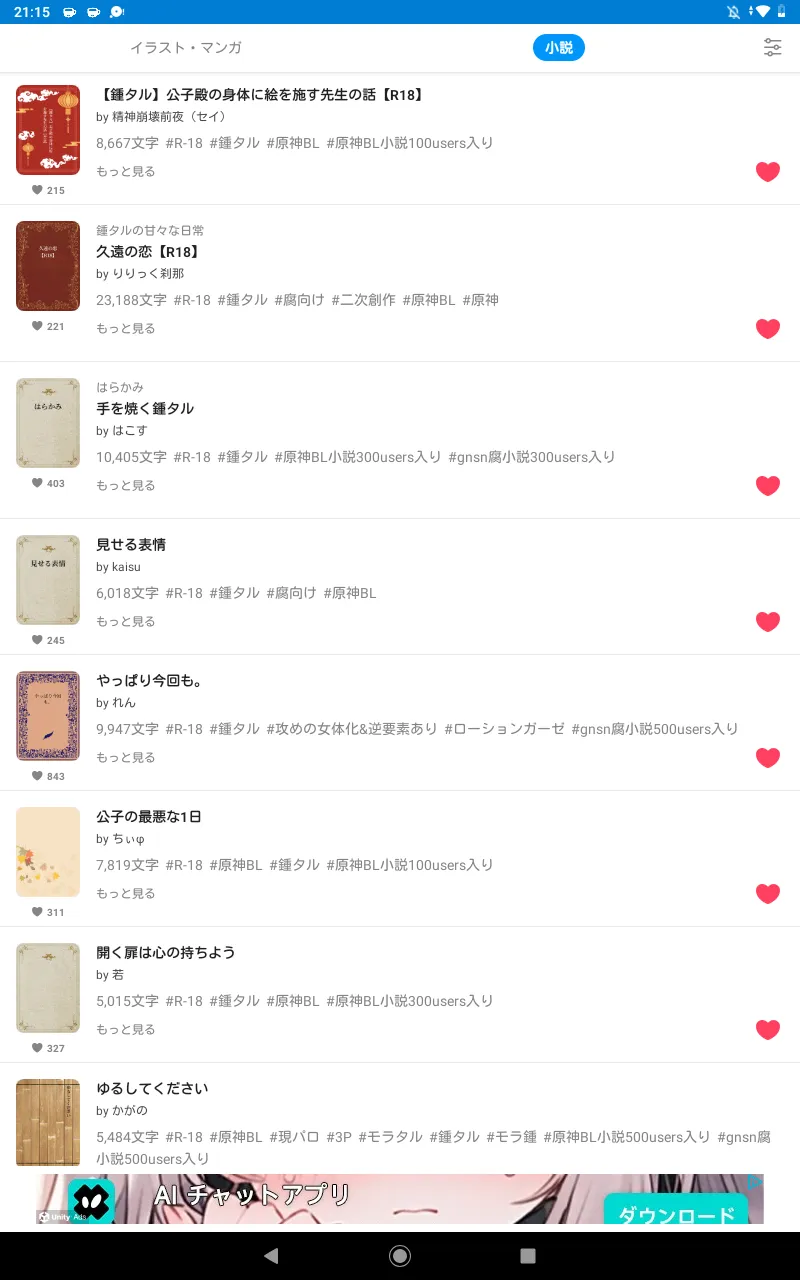Expand もっと見る under 見せる表情
The height and width of the screenshot is (1280, 800).
(x=126, y=621)
